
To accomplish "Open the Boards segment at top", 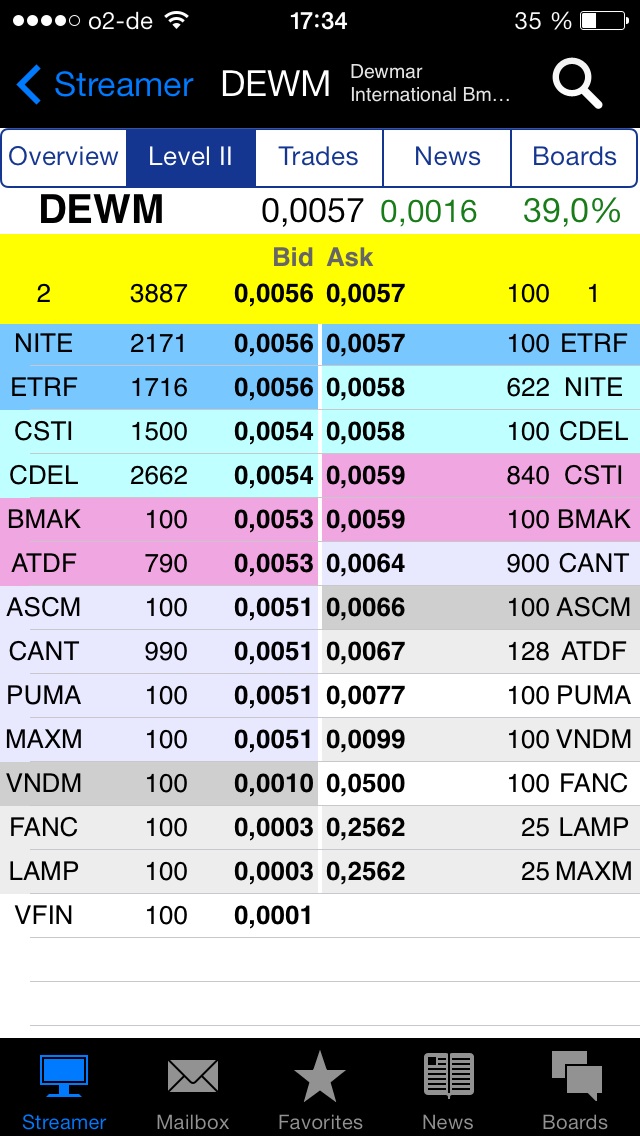I will coord(574,157).
